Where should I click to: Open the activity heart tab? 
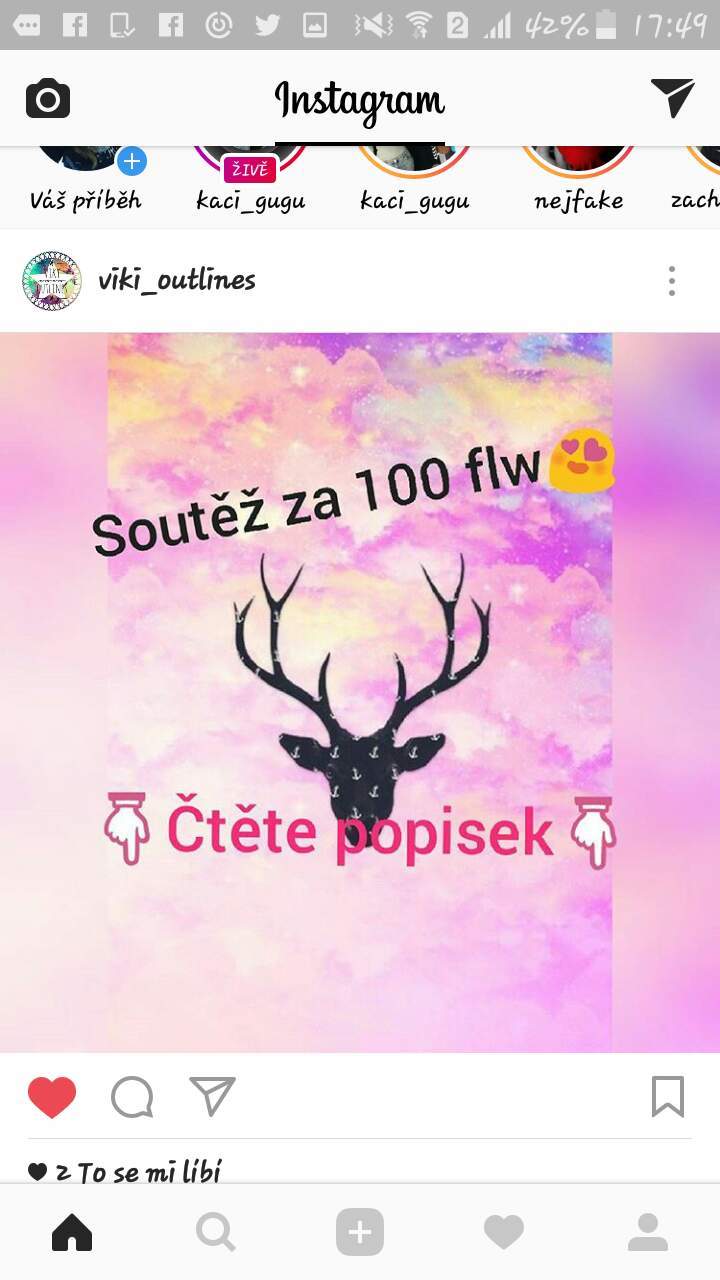(x=504, y=1233)
